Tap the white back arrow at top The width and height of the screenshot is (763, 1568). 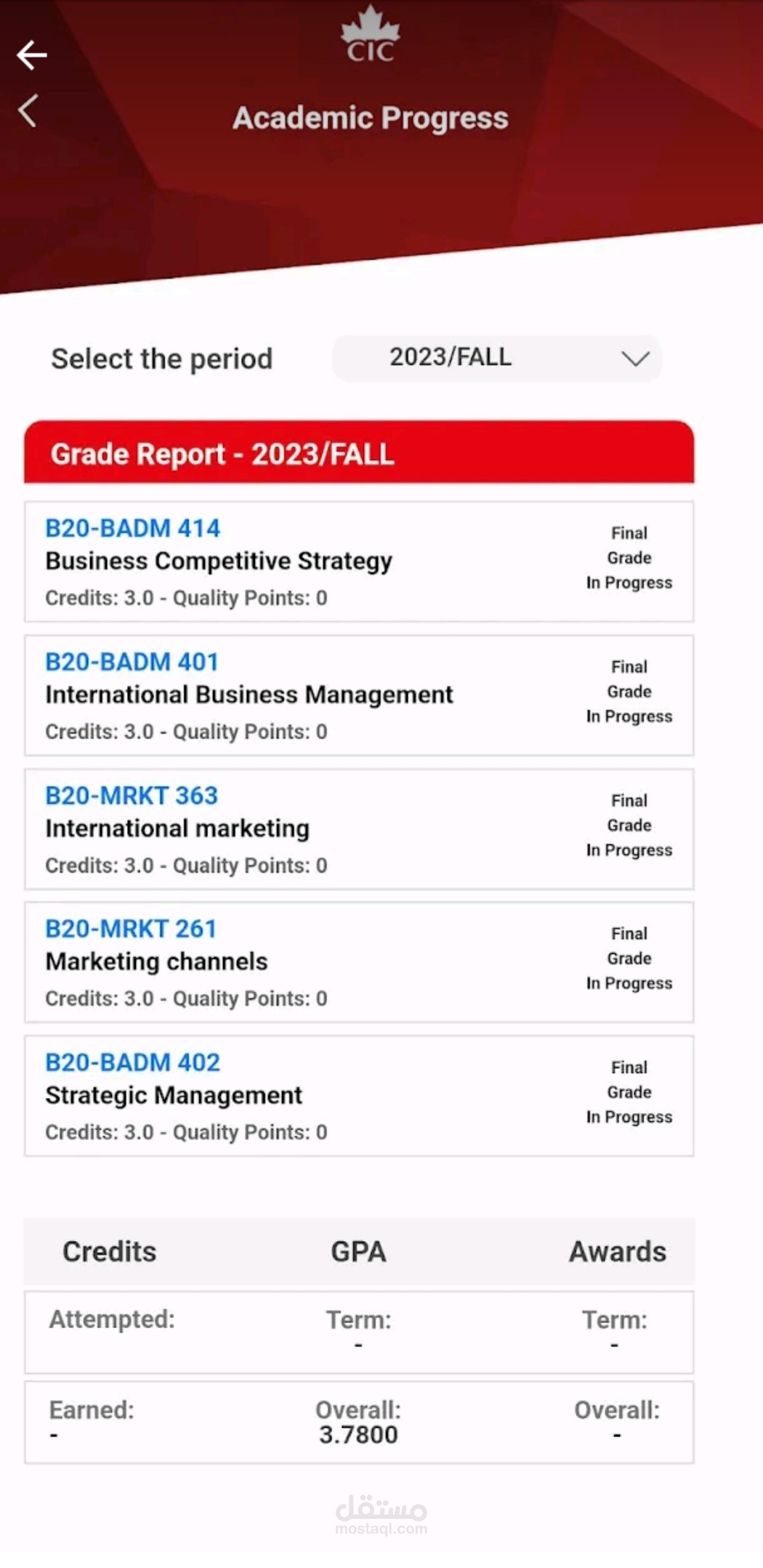coord(32,55)
